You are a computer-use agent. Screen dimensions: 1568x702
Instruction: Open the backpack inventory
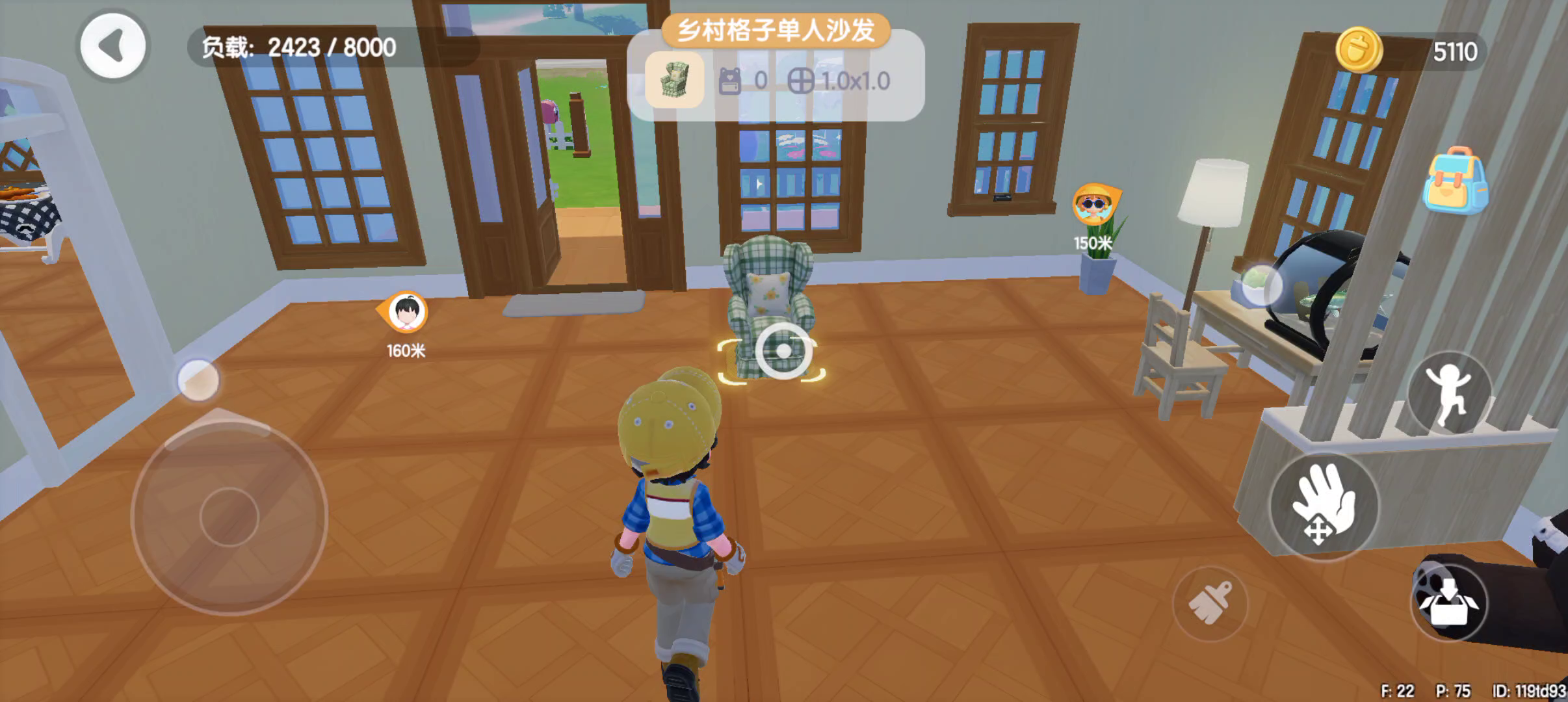[1455, 181]
